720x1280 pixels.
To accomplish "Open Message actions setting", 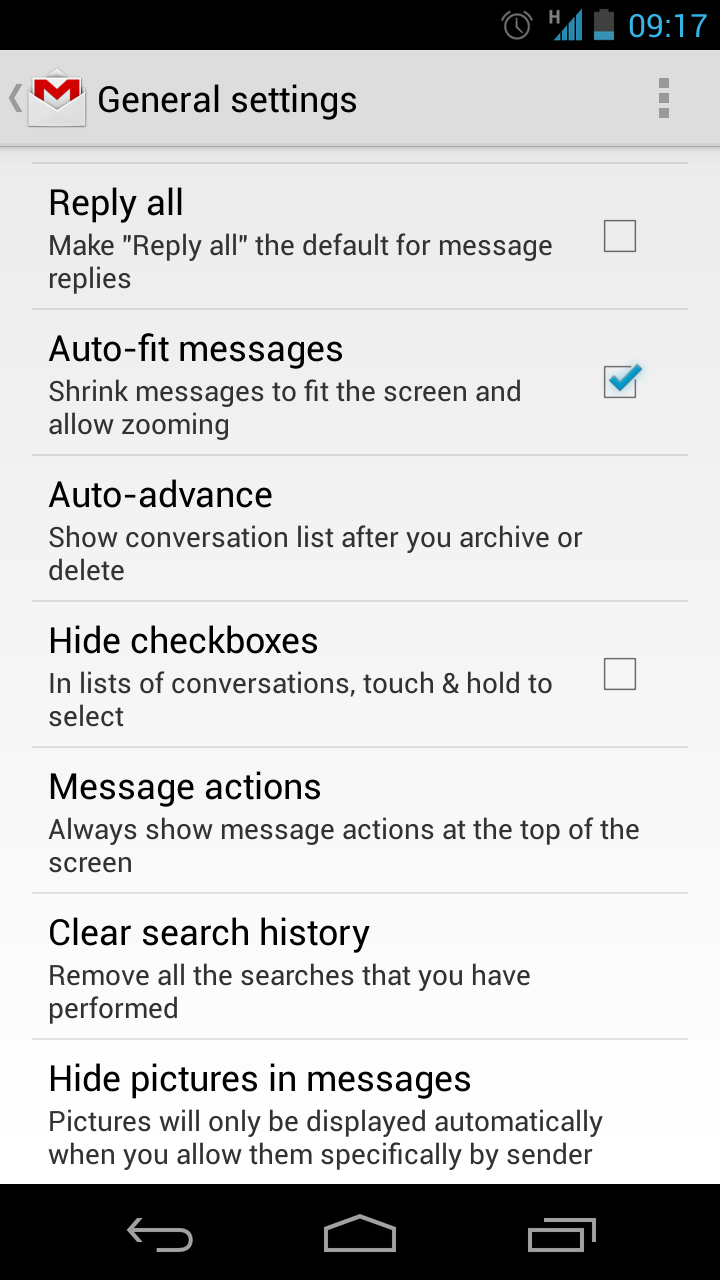I will 360,821.
